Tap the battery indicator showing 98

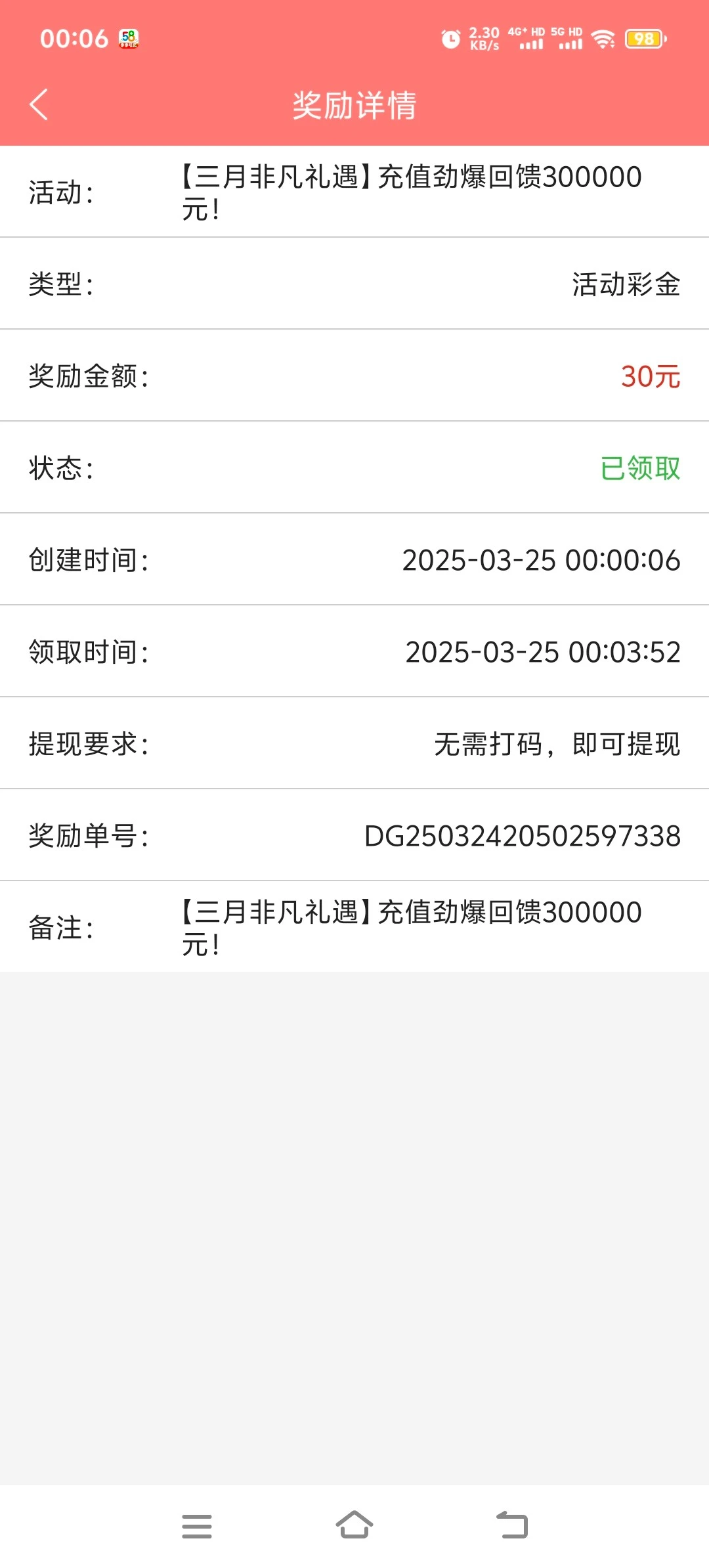coord(643,39)
